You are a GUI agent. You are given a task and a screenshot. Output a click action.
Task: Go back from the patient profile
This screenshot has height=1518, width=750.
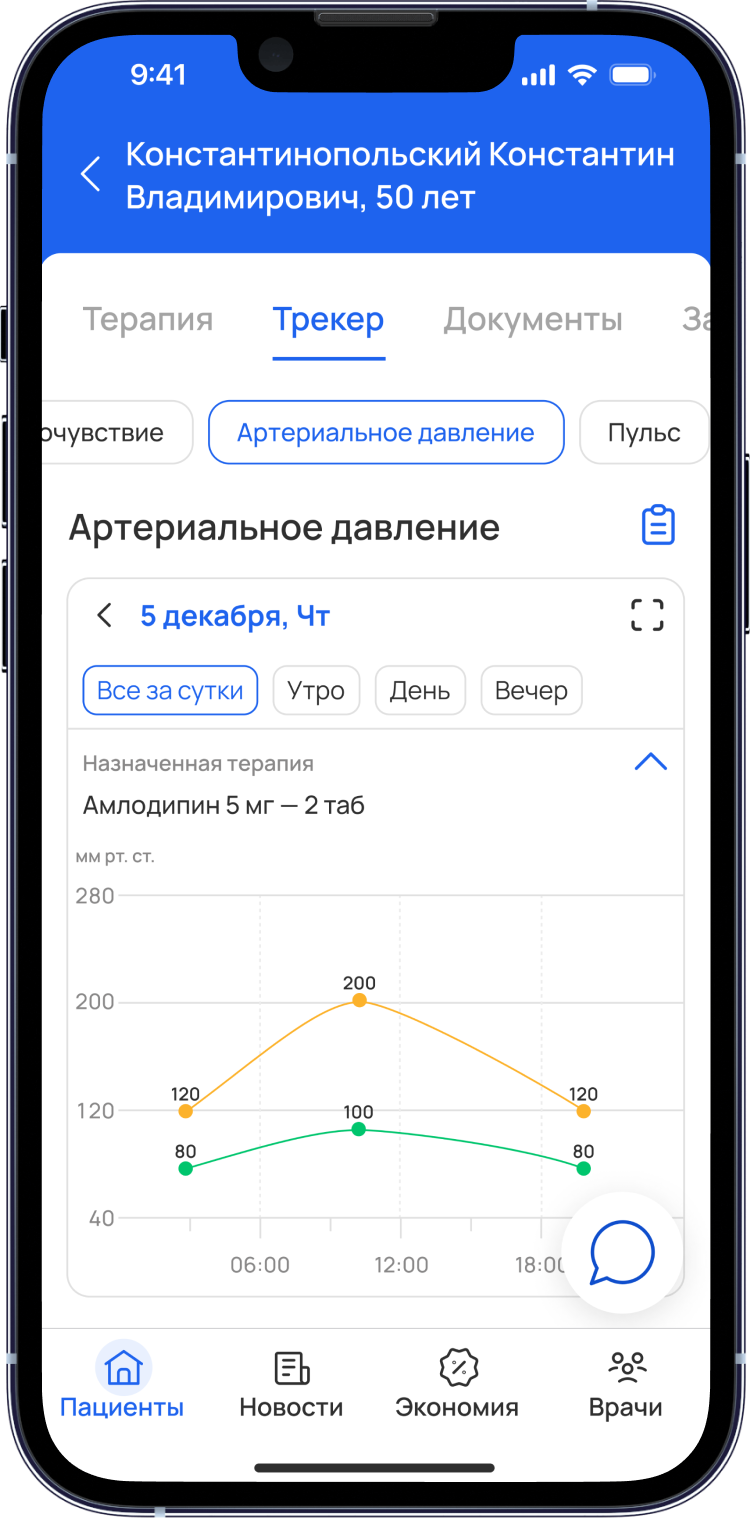(x=91, y=174)
